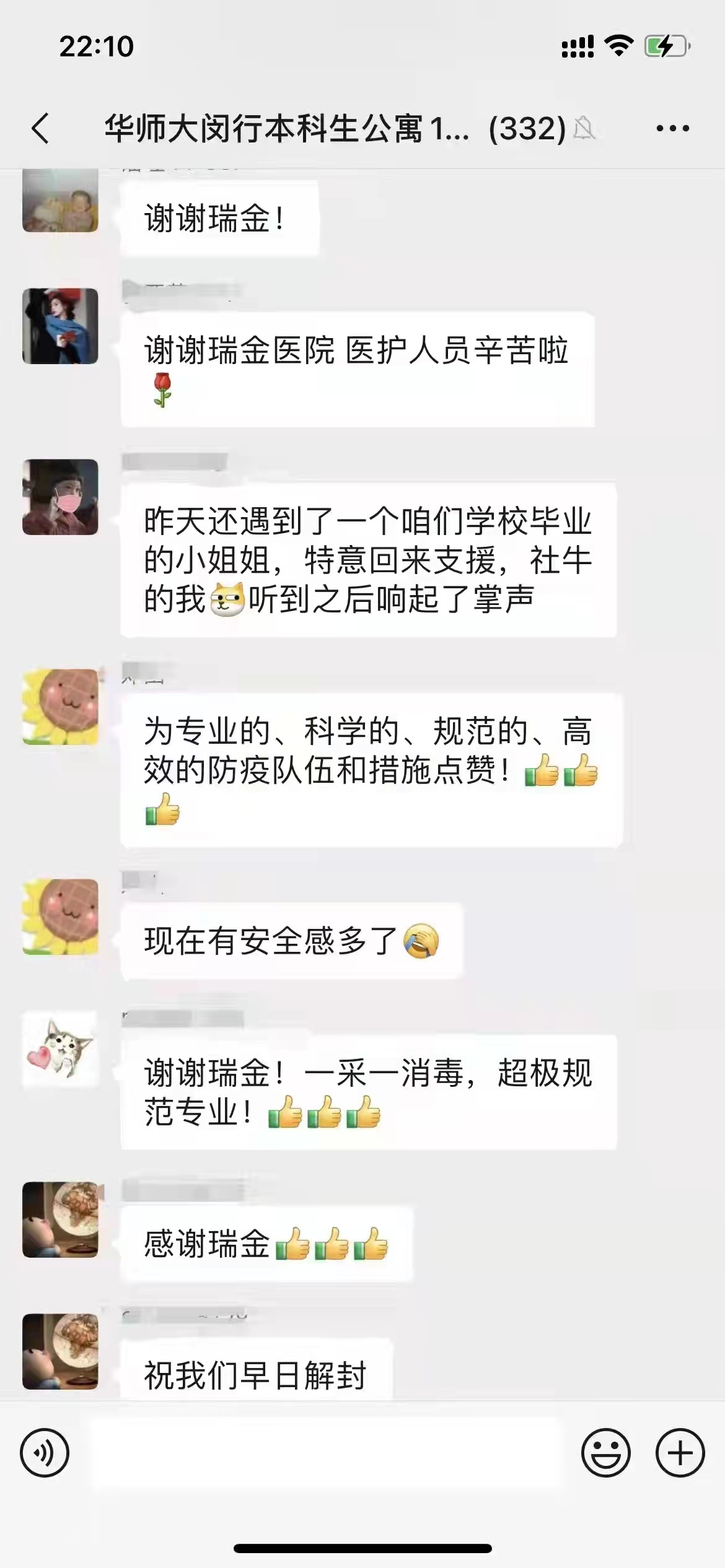Tap avatar beside 昨天还遇到了 message
Viewport: 725px width, 1568px height.
coord(60,497)
